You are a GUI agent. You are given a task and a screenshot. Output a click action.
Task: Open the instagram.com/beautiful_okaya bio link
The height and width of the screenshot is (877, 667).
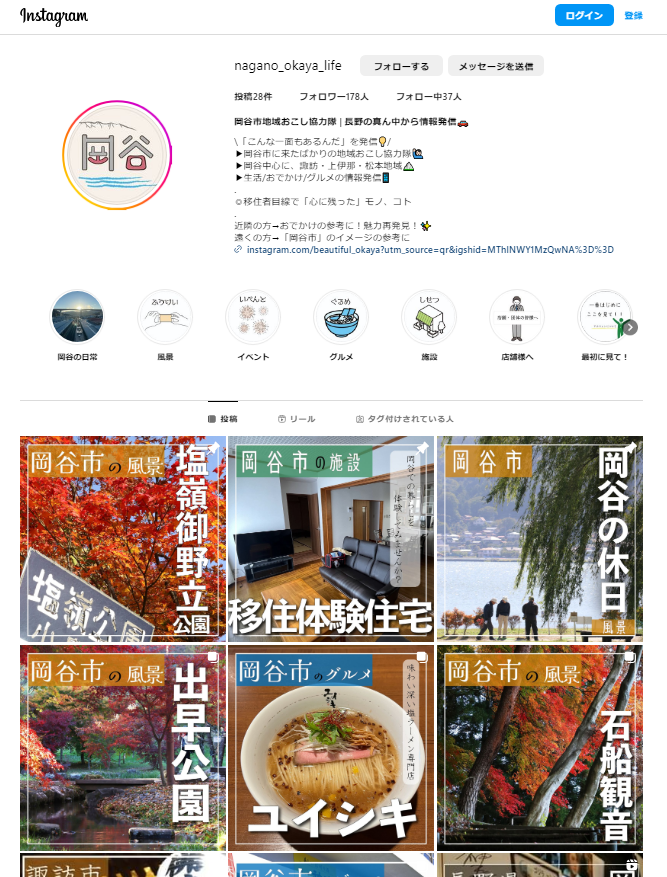430,249
